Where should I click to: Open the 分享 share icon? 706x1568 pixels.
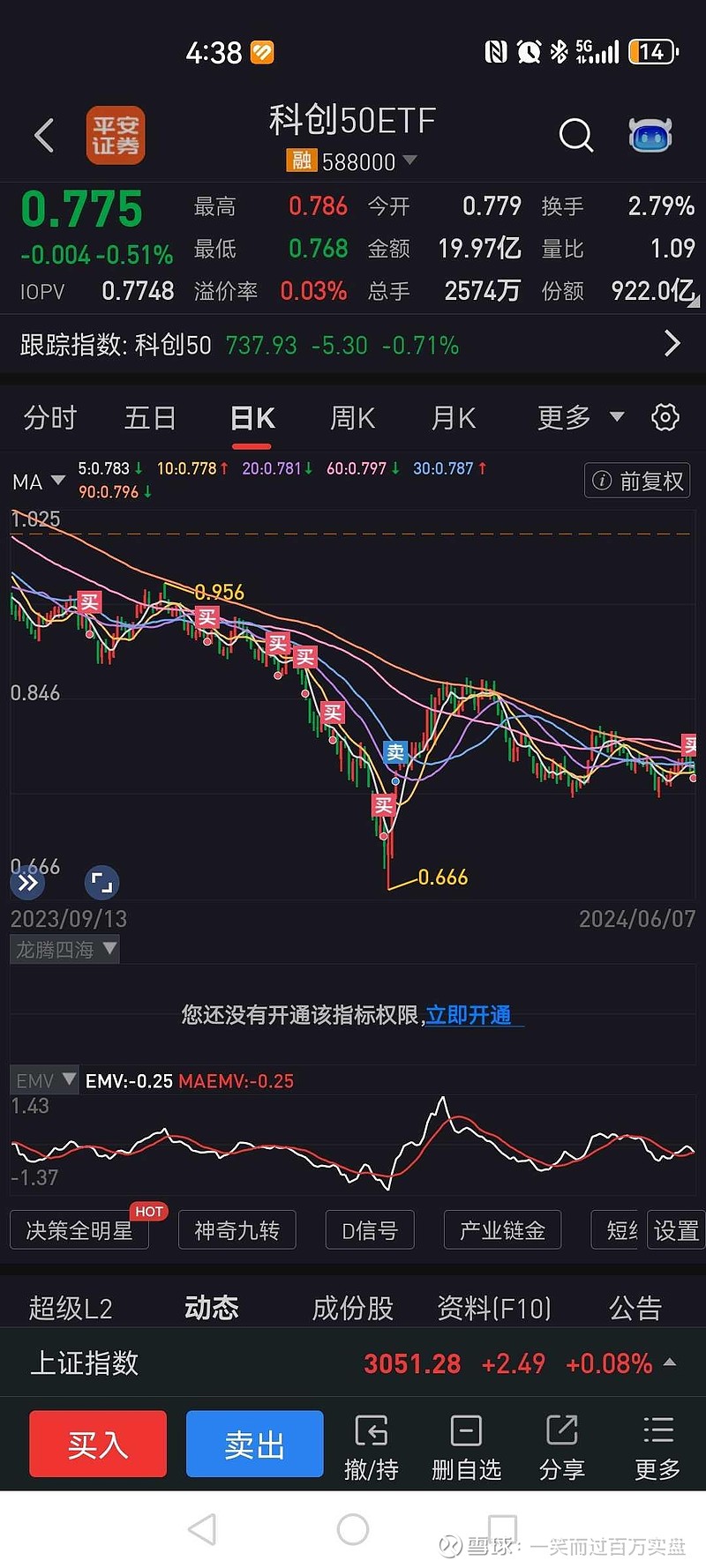tap(561, 1444)
